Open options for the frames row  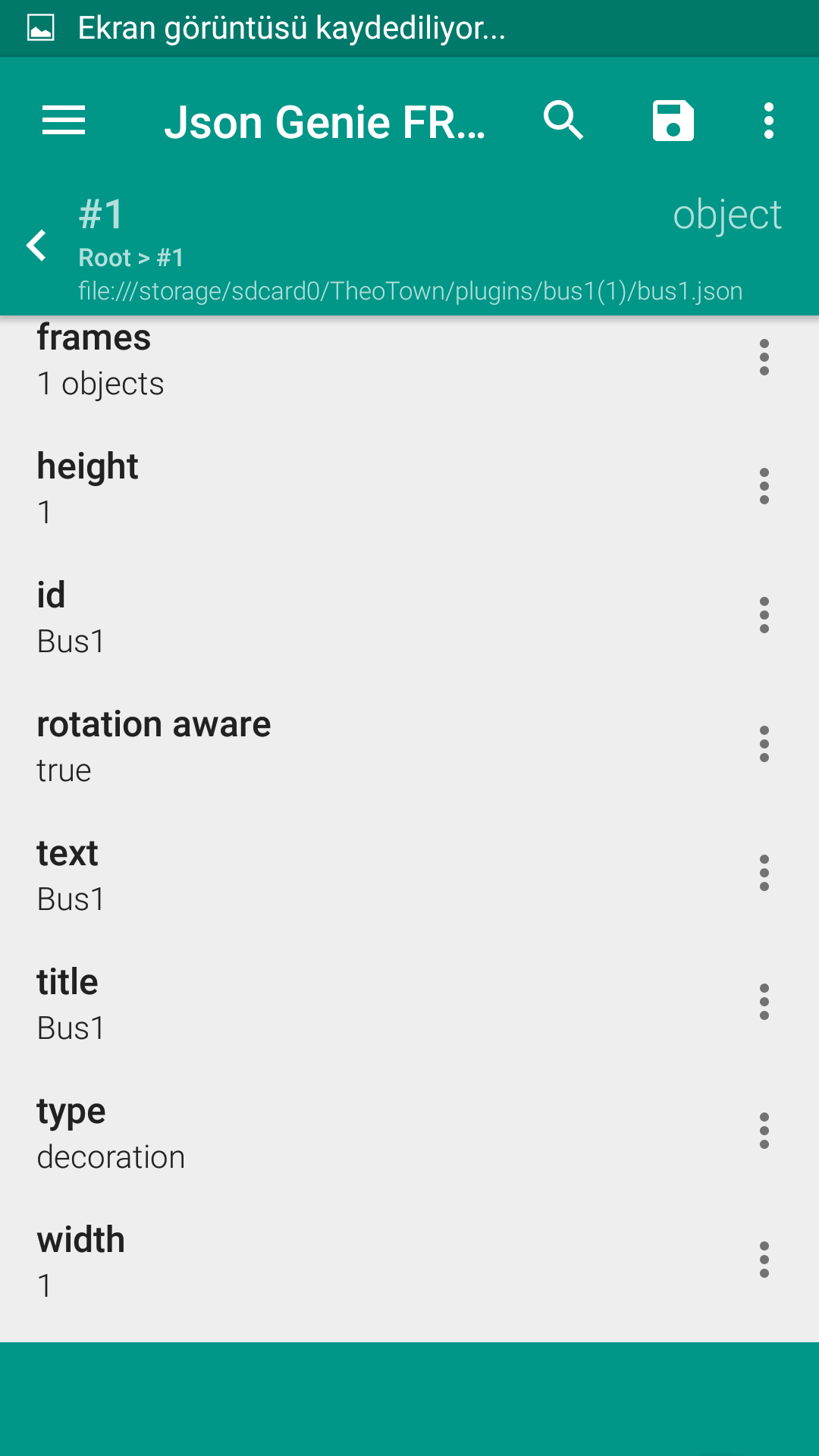point(764,357)
